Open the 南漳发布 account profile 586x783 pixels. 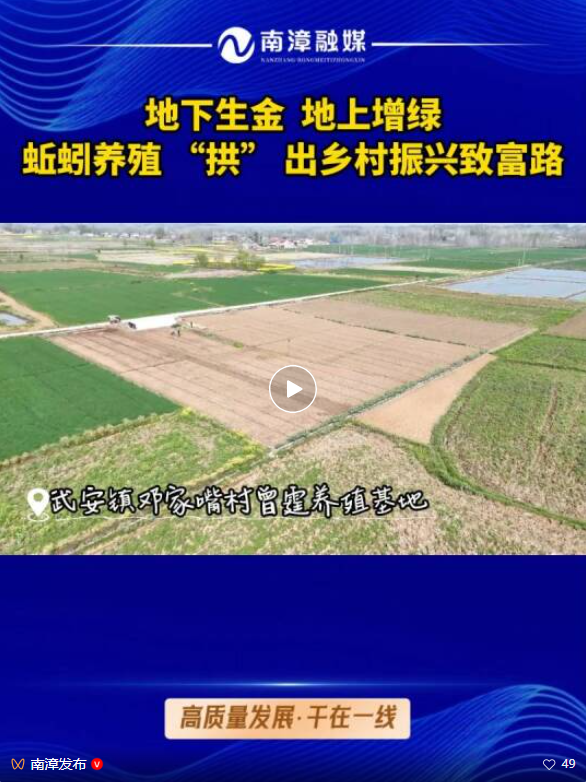click(x=58, y=764)
